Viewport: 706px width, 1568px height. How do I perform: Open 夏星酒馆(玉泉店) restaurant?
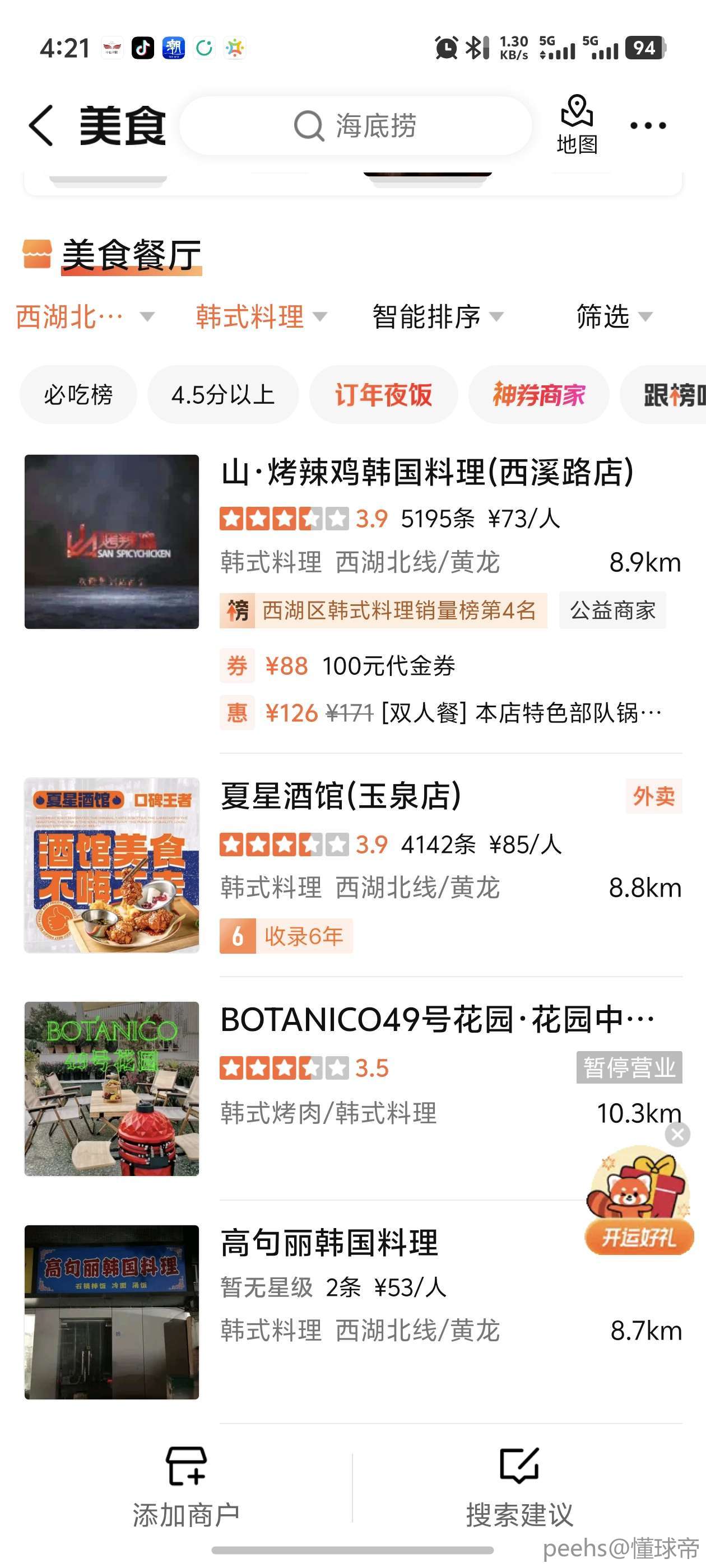pyautogui.click(x=341, y=796)
